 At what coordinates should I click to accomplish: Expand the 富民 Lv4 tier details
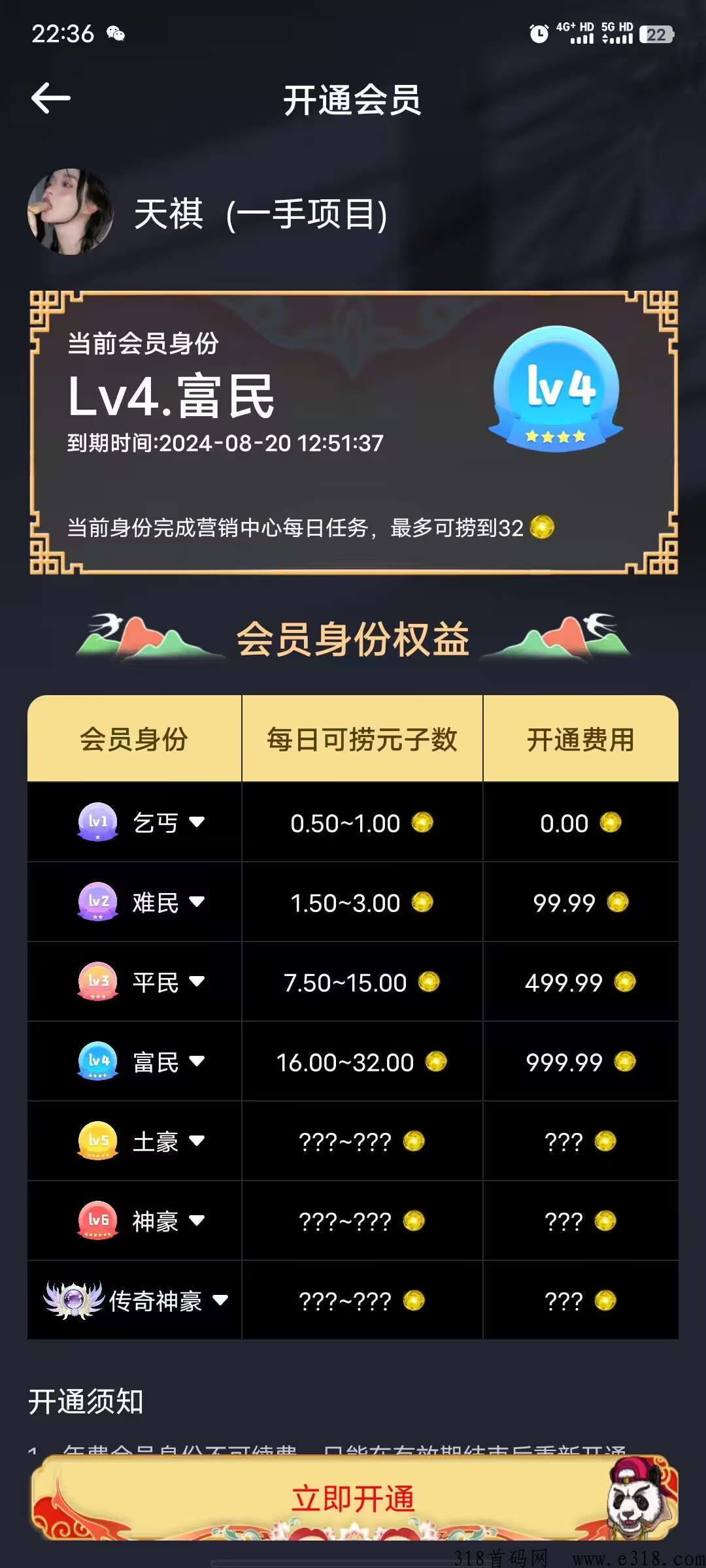197,1061
